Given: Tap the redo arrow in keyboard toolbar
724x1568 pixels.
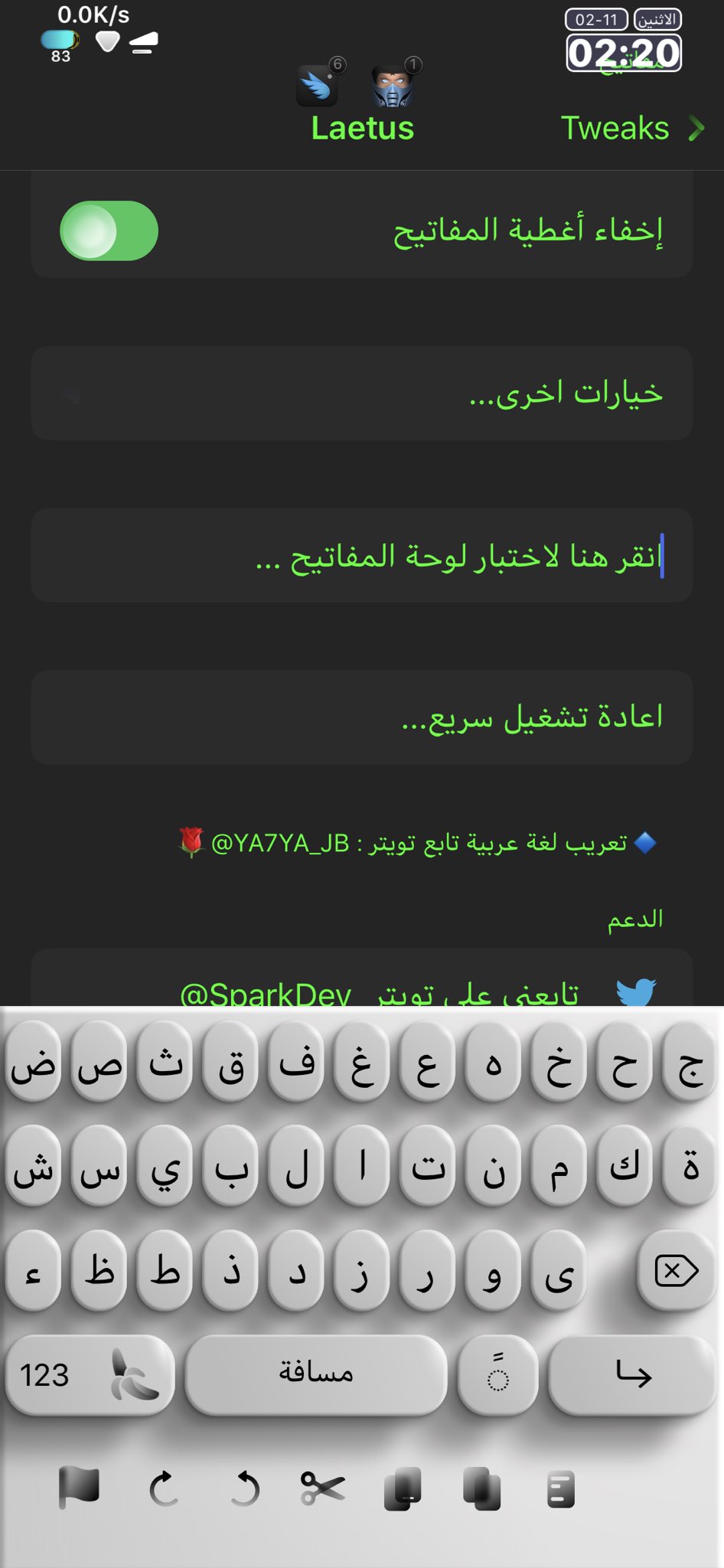Looking at the screenshot, I should [163, 1490].
